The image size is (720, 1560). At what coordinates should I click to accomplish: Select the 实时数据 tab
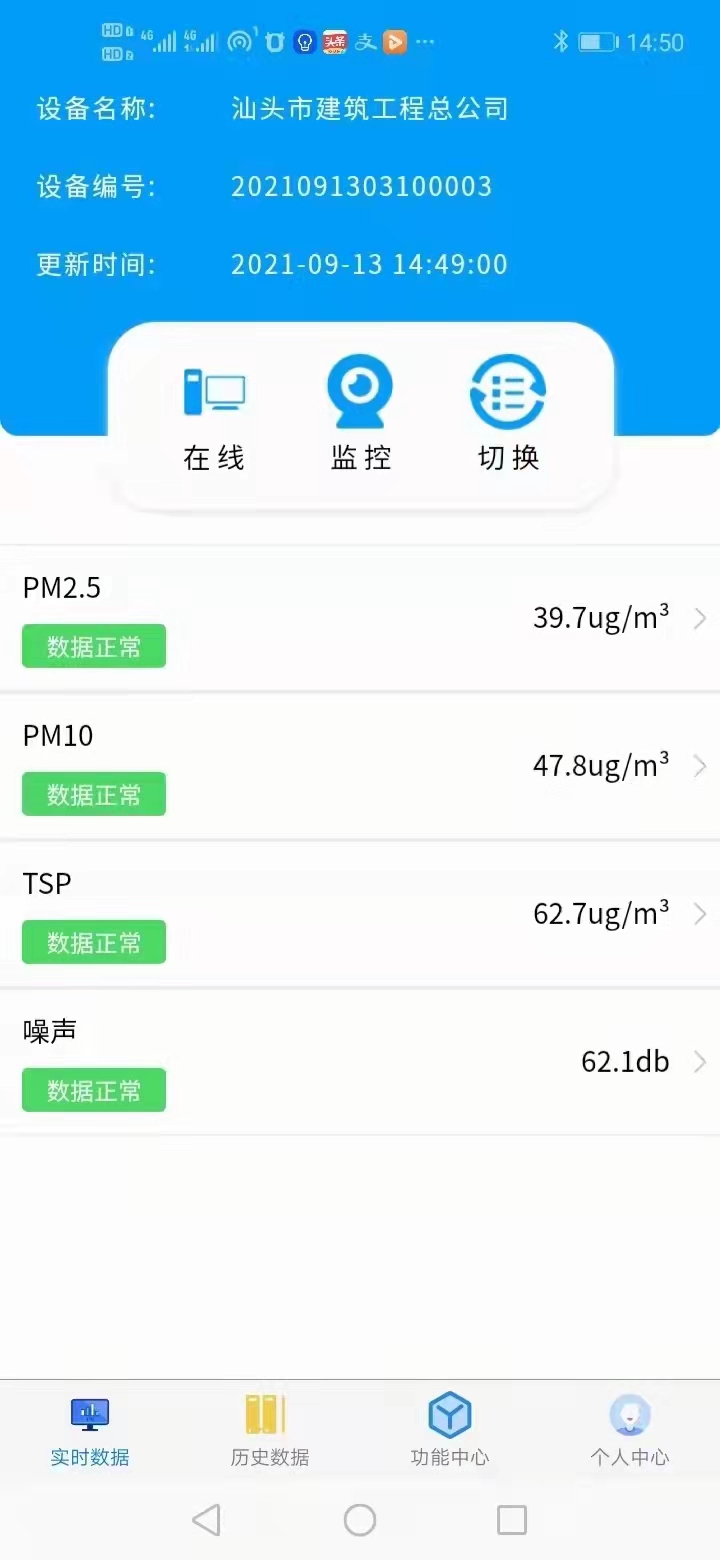click(90, 1431)
